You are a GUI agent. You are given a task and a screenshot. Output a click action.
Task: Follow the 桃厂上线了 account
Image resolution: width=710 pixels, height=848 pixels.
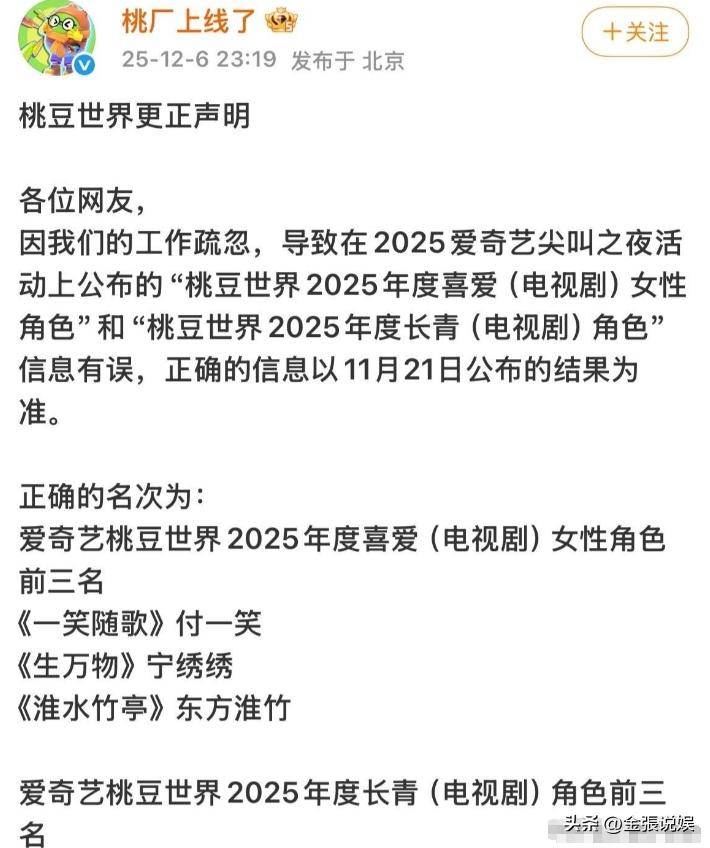[x=636, y=32]
